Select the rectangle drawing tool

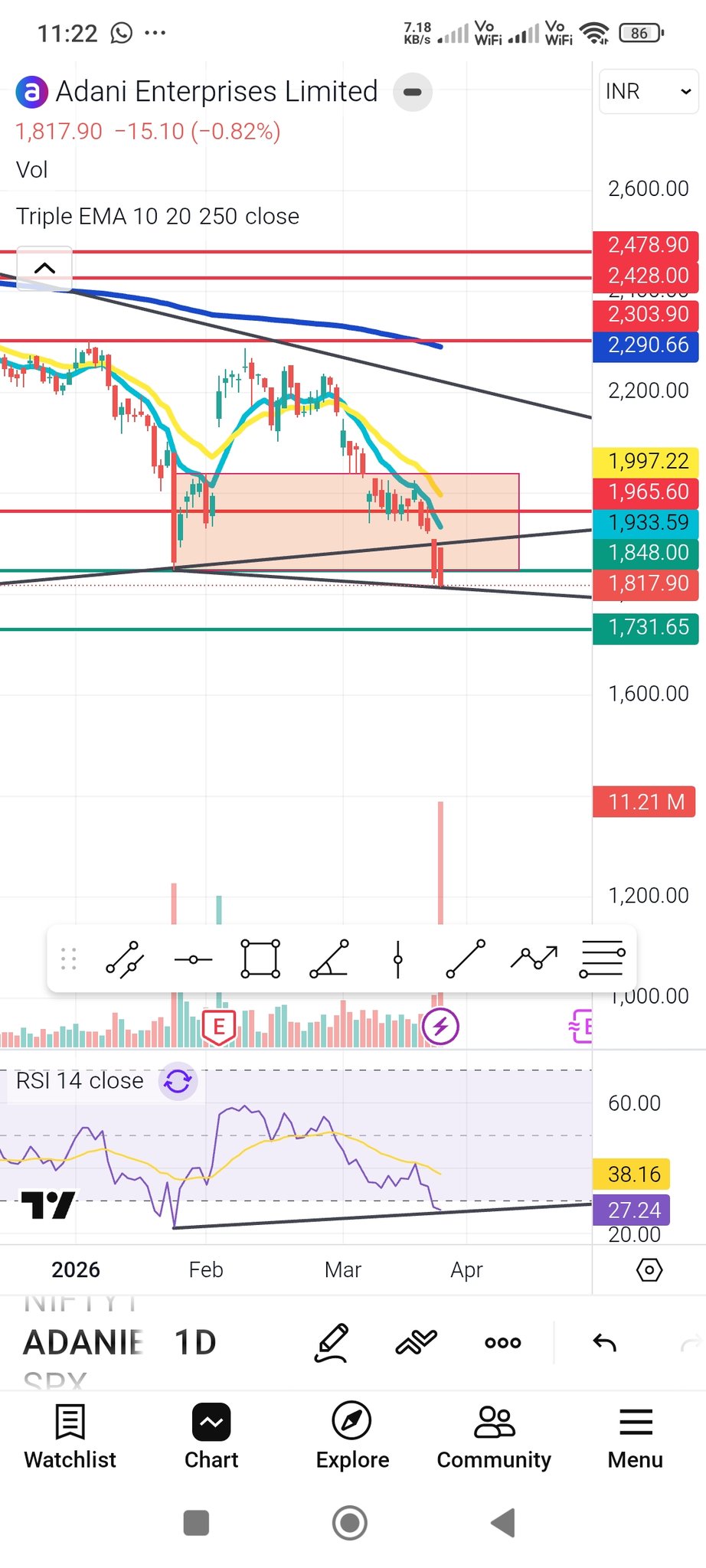(260, 959)
